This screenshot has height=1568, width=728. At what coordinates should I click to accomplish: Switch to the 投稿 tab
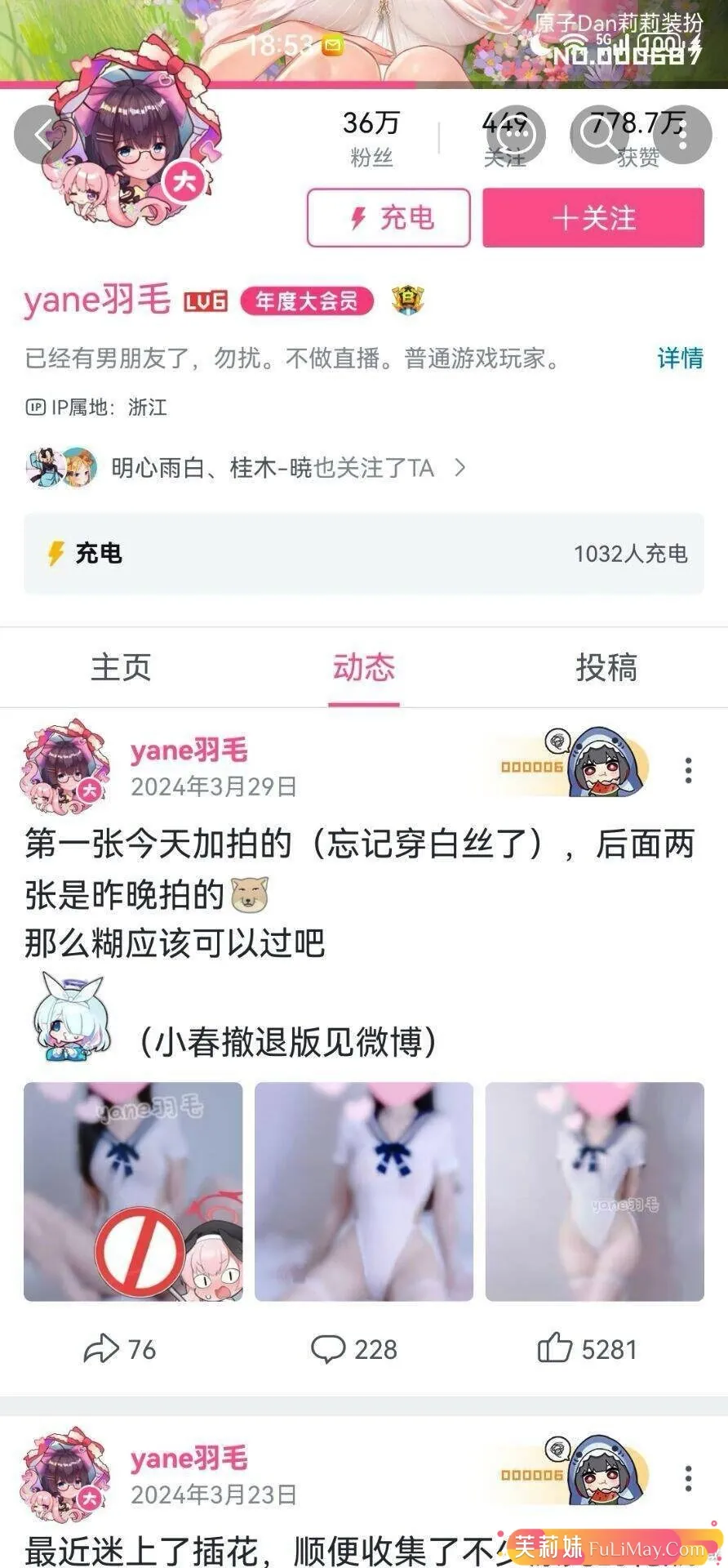pyautogui.click(x=606, y=667)
